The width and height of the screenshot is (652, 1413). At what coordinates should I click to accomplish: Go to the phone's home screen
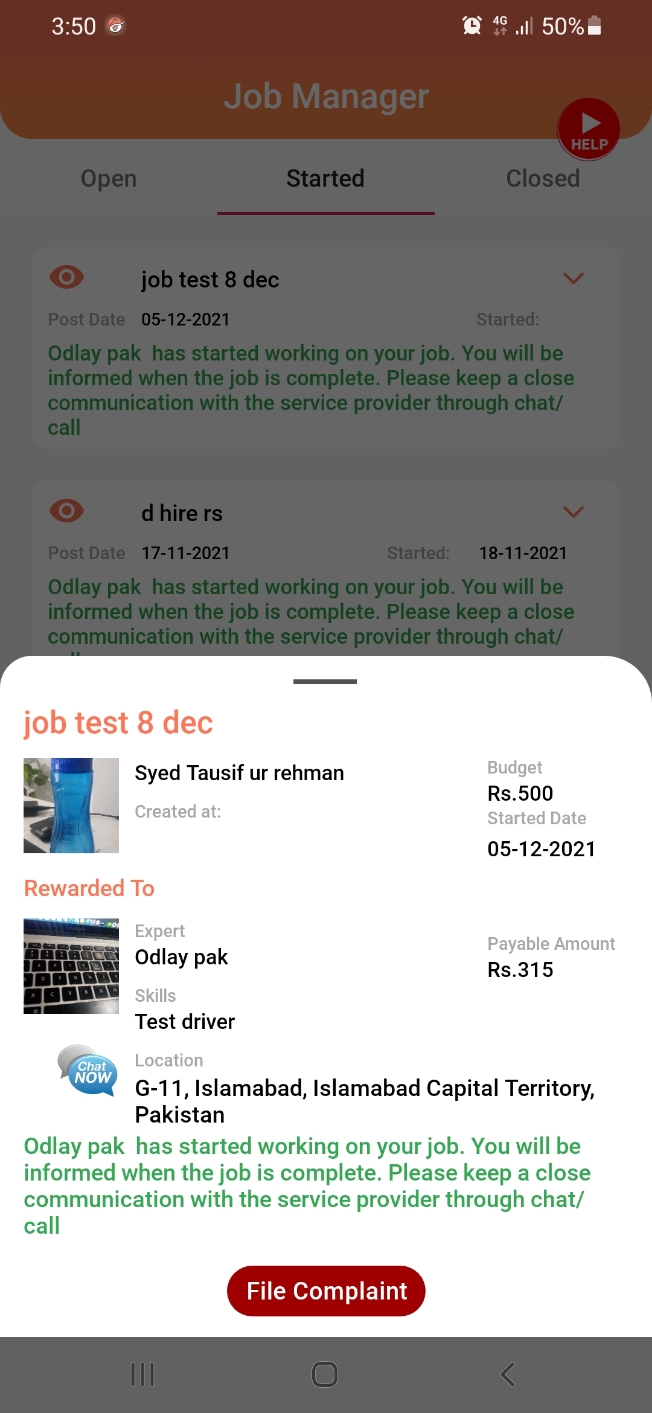coord(325,1375)
